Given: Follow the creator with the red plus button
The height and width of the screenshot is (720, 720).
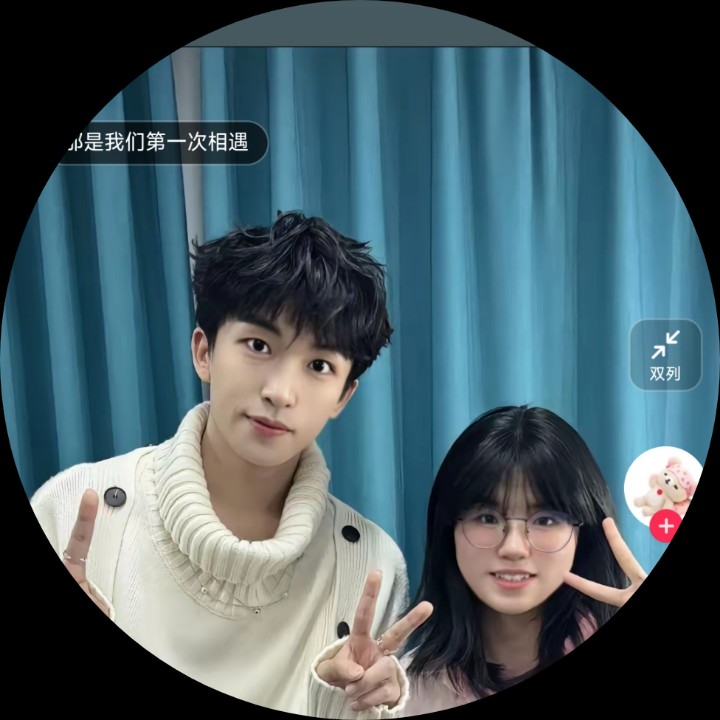Looking at the screenshot, I should 665,525.
